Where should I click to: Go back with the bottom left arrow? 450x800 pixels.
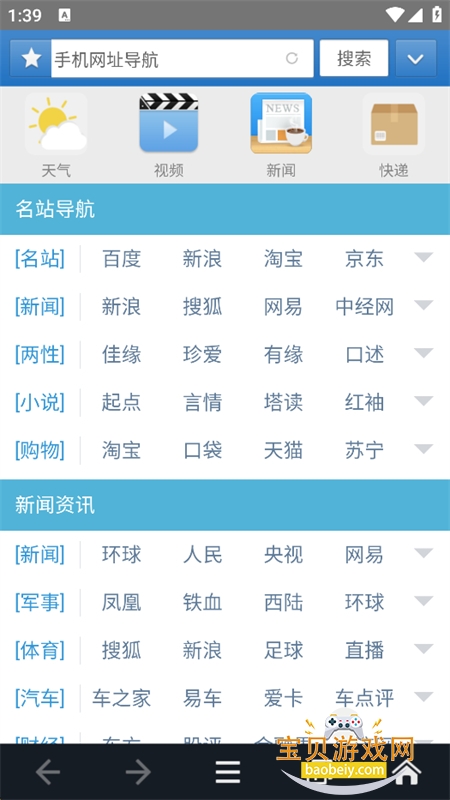click(x=48, y=772)
